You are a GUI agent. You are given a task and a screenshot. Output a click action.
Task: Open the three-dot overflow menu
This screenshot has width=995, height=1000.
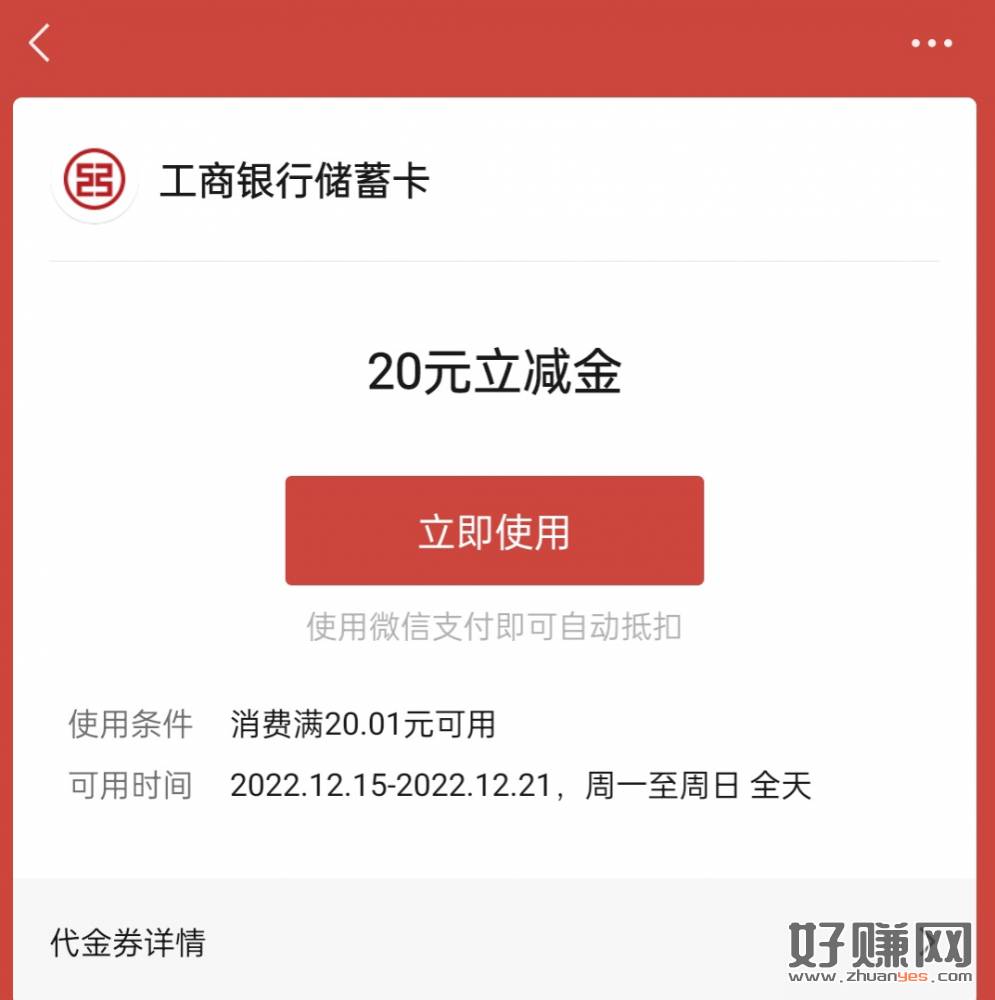point(931,43)
